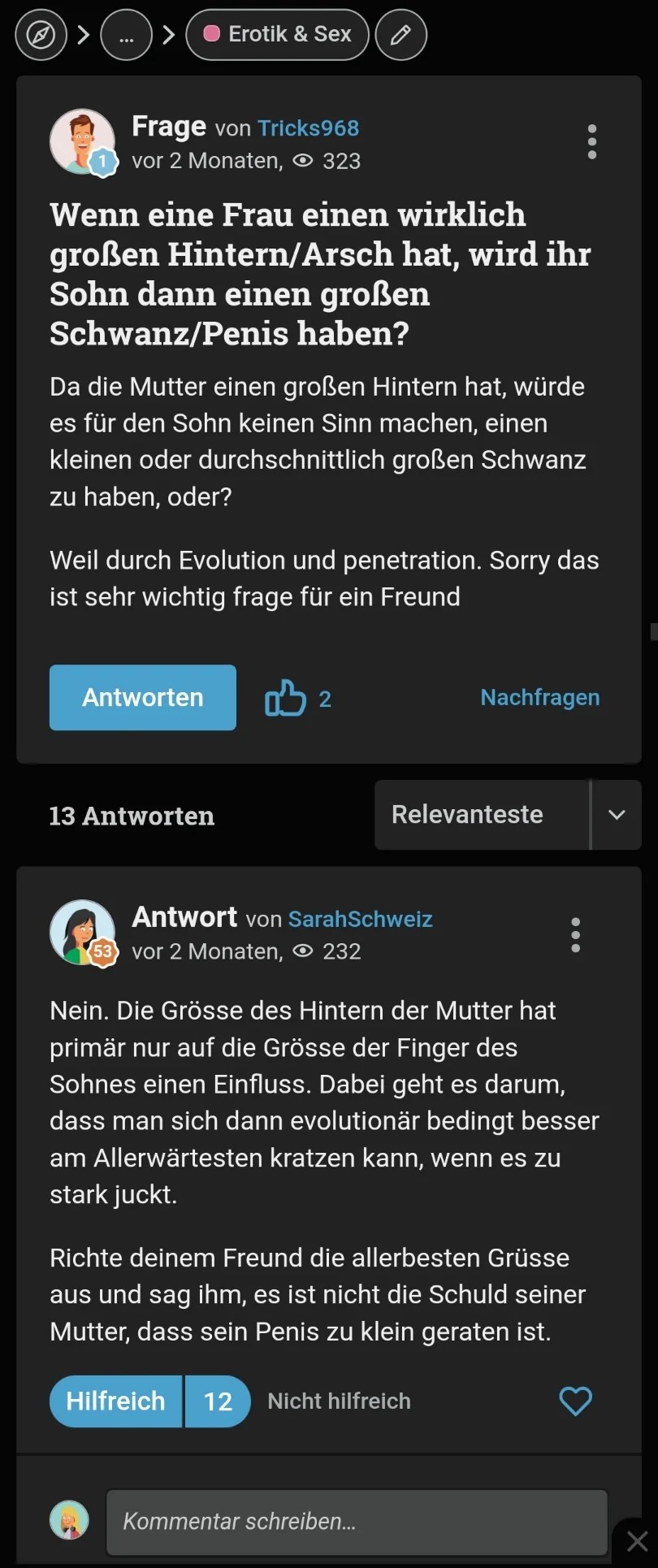658x1568 pixels.
Task: Open the Erotik & Sex topic chip
Action: 277,35
